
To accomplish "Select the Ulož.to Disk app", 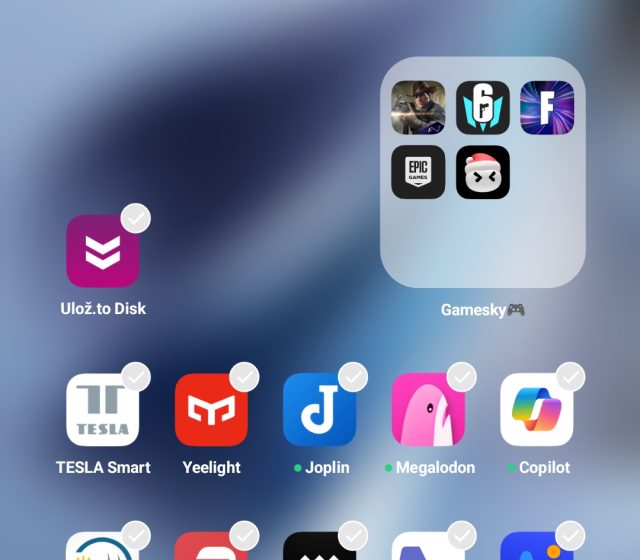I will pyautogui.click(x=103, y=251).
